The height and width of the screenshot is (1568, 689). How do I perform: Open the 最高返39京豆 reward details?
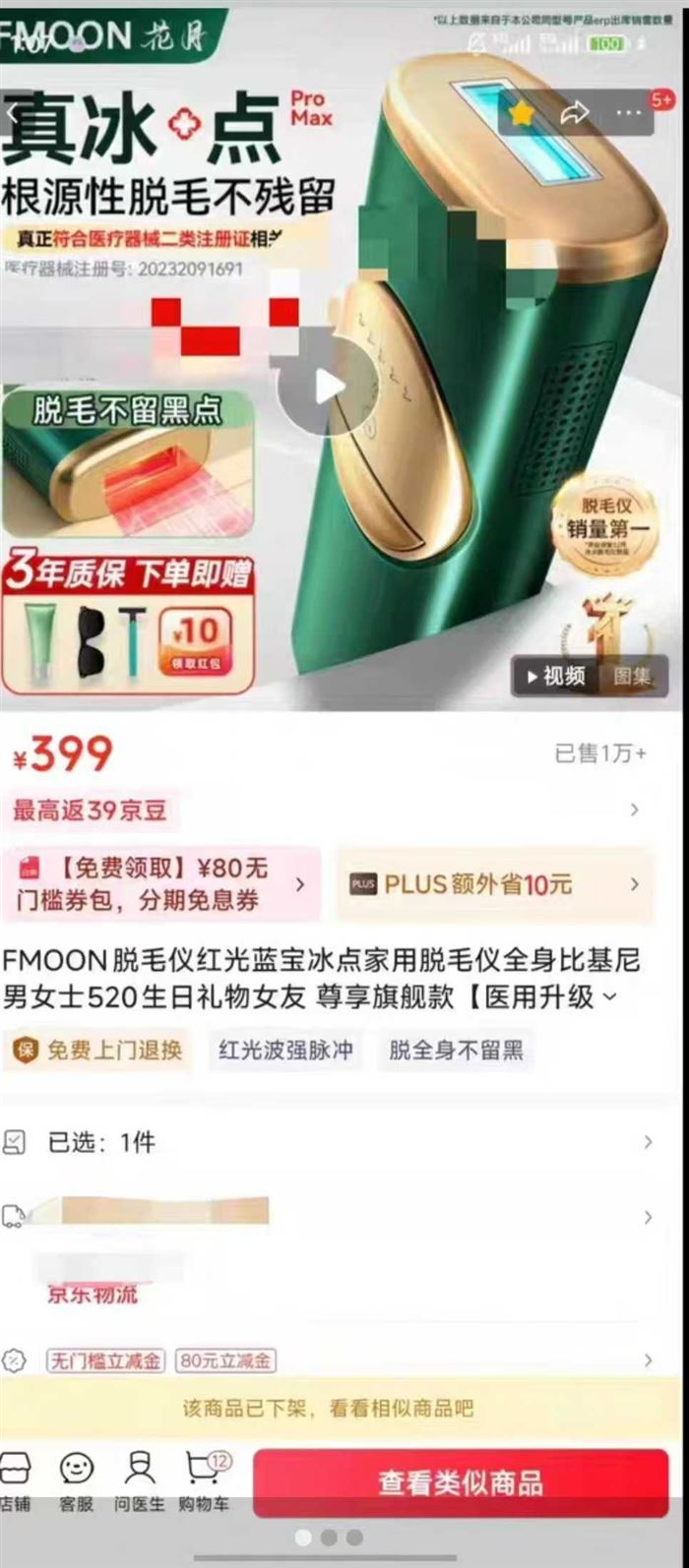pos(325,810)
